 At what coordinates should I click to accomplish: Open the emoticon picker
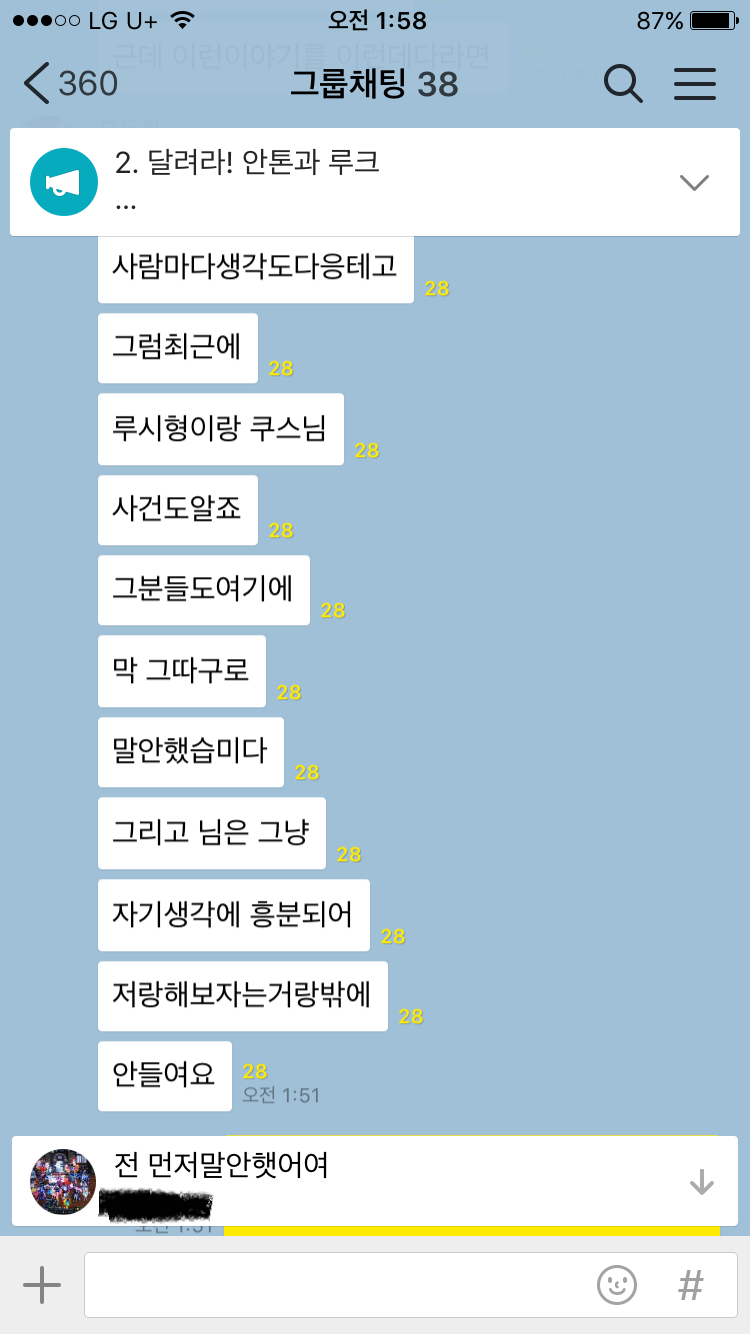click(617, 1284)
